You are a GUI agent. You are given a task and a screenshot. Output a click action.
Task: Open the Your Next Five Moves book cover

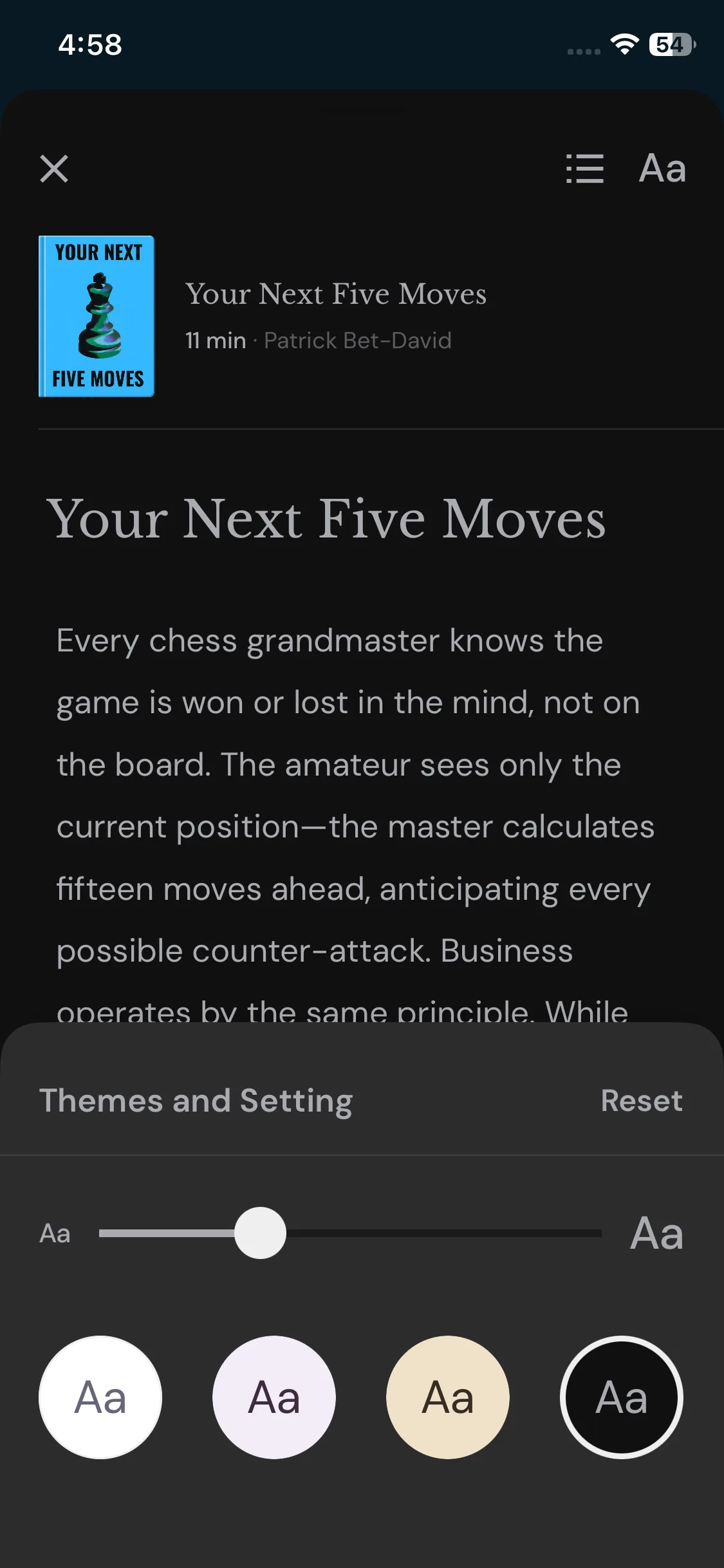[x=97, y=316]
